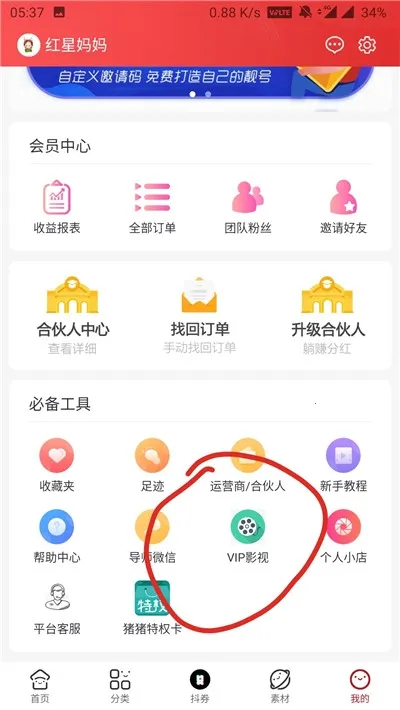Launch VIP影视
The image size is (400, 710).
click(x=248, y=537)
